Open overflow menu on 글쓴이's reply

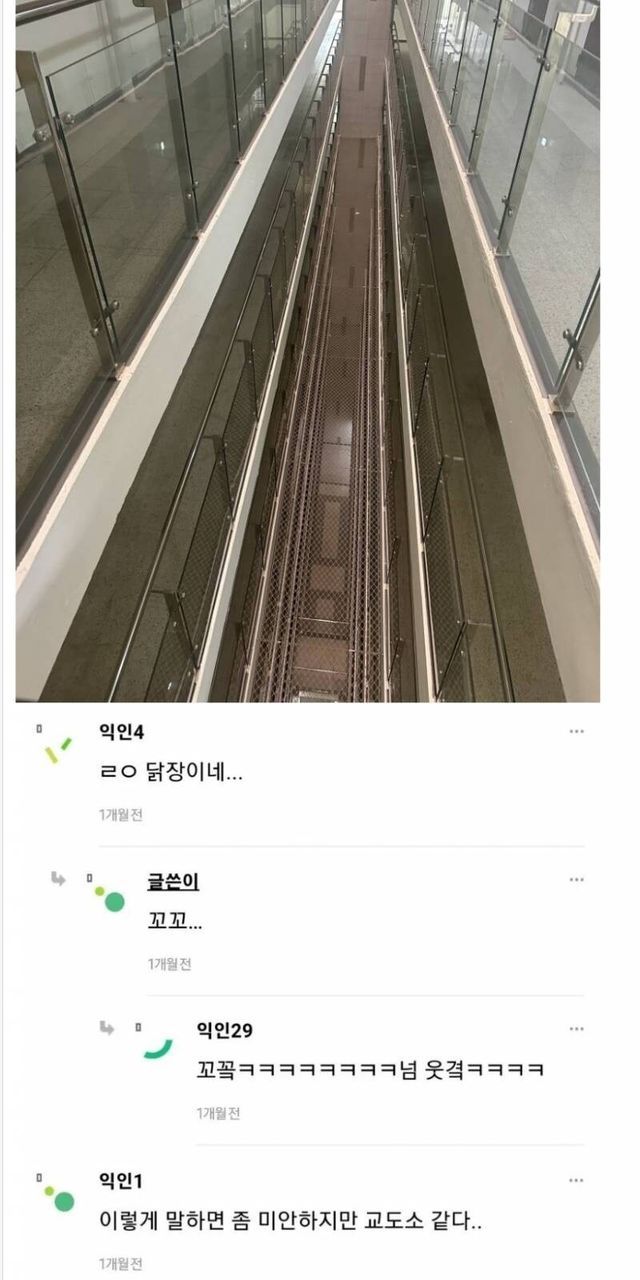(576, 880)
